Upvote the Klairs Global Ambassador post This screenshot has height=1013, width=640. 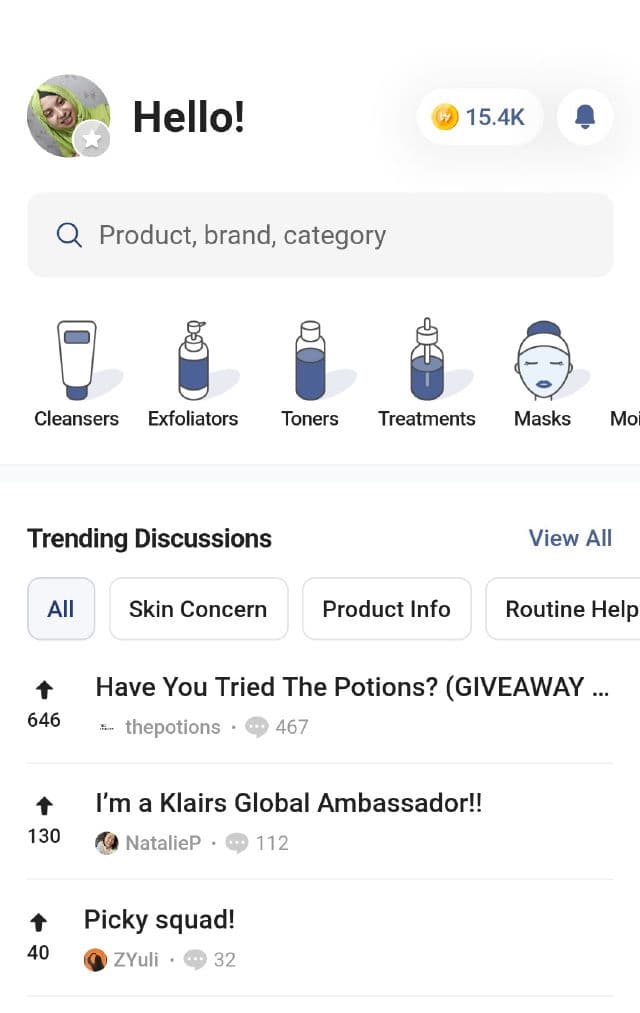tap(44, 805)
